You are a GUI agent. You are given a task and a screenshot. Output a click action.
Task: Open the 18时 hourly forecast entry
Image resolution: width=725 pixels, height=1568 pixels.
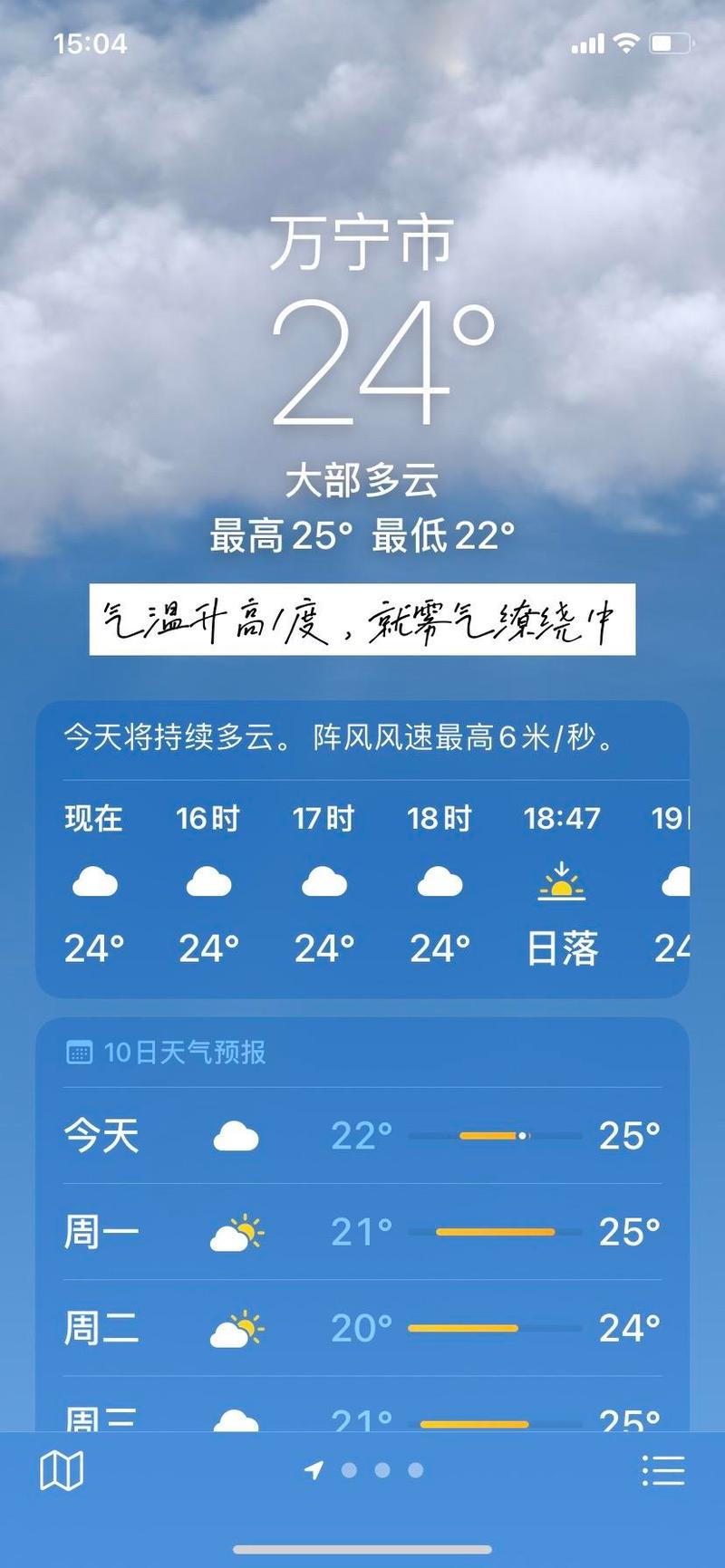click(439, 883)
